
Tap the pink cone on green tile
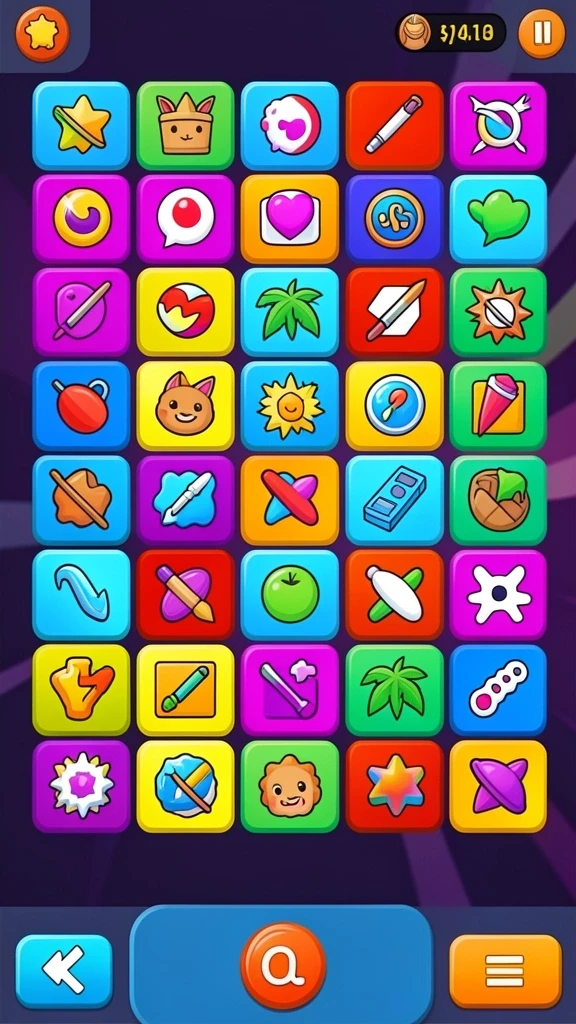click(498, 406)
